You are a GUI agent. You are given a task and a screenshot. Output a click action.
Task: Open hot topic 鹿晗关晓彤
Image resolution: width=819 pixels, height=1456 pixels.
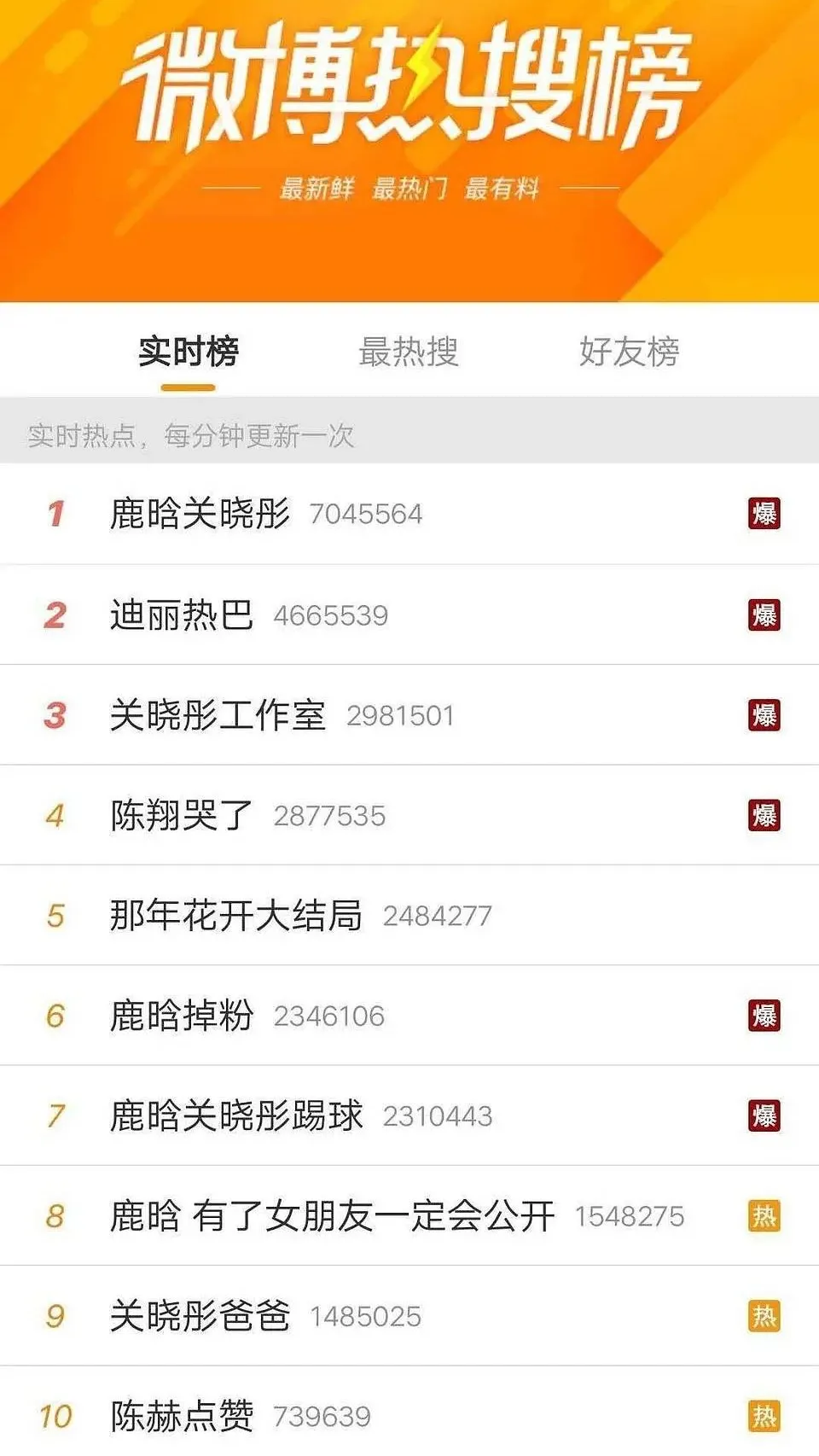click(x=200, y=514)
